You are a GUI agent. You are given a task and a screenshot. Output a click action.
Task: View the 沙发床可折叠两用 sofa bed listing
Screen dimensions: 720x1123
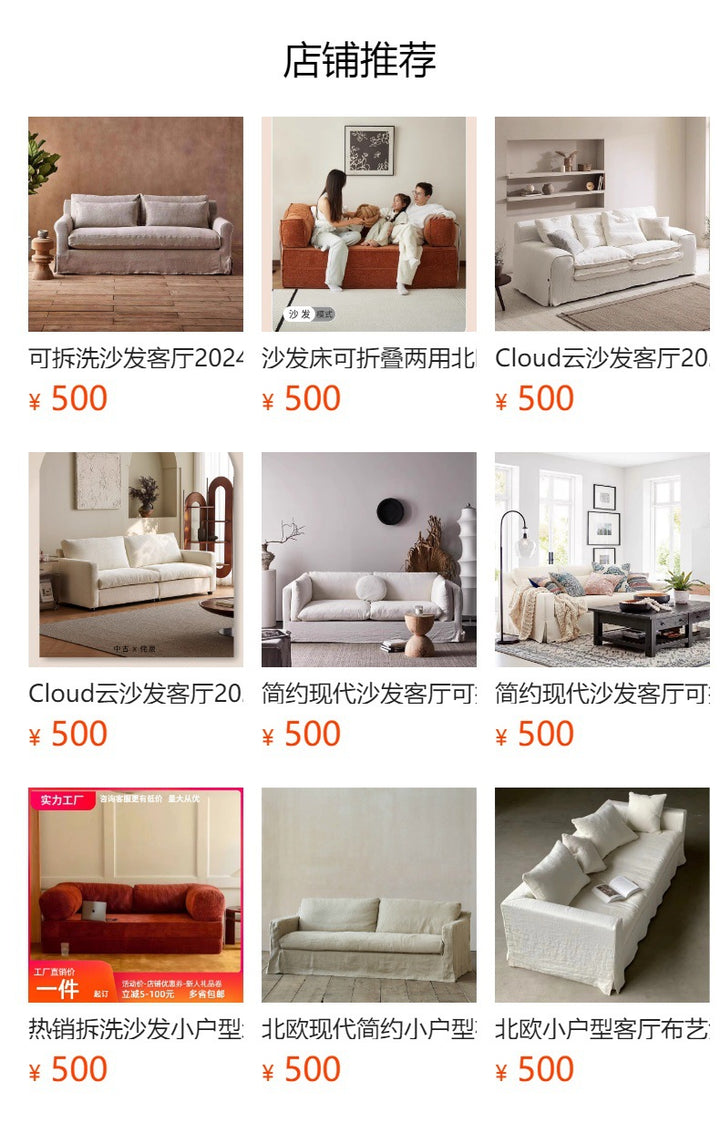369,224
